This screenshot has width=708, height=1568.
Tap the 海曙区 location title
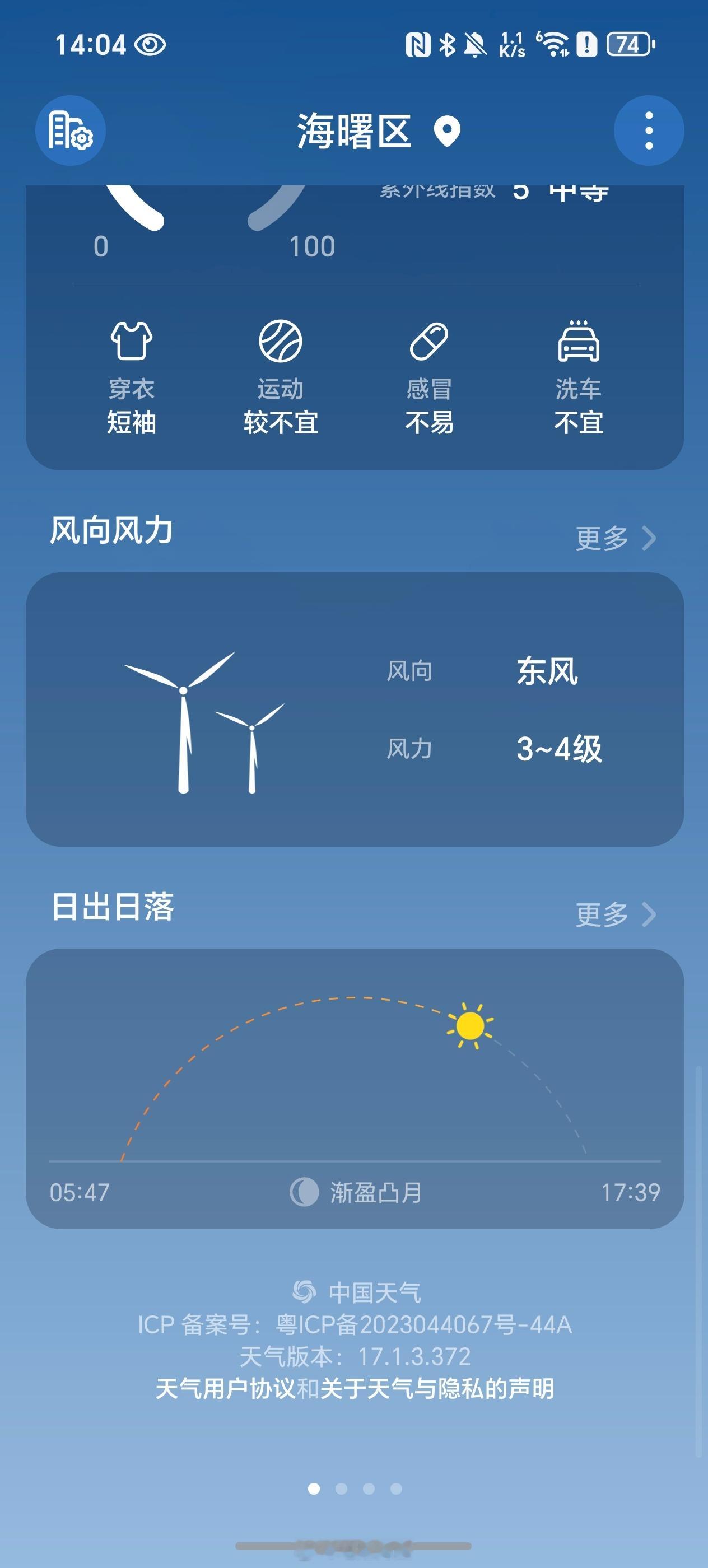(x=355, y=132)
